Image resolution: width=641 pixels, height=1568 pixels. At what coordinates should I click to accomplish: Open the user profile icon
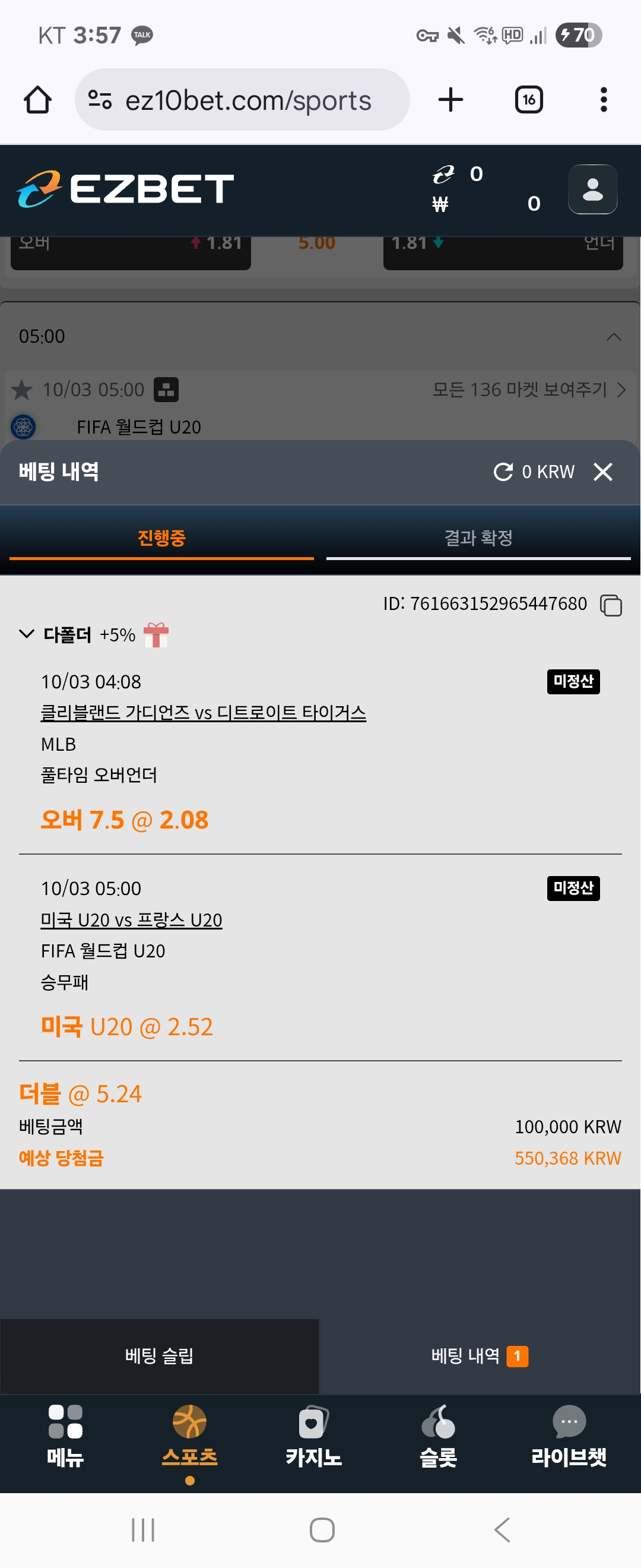click(592, 189)
